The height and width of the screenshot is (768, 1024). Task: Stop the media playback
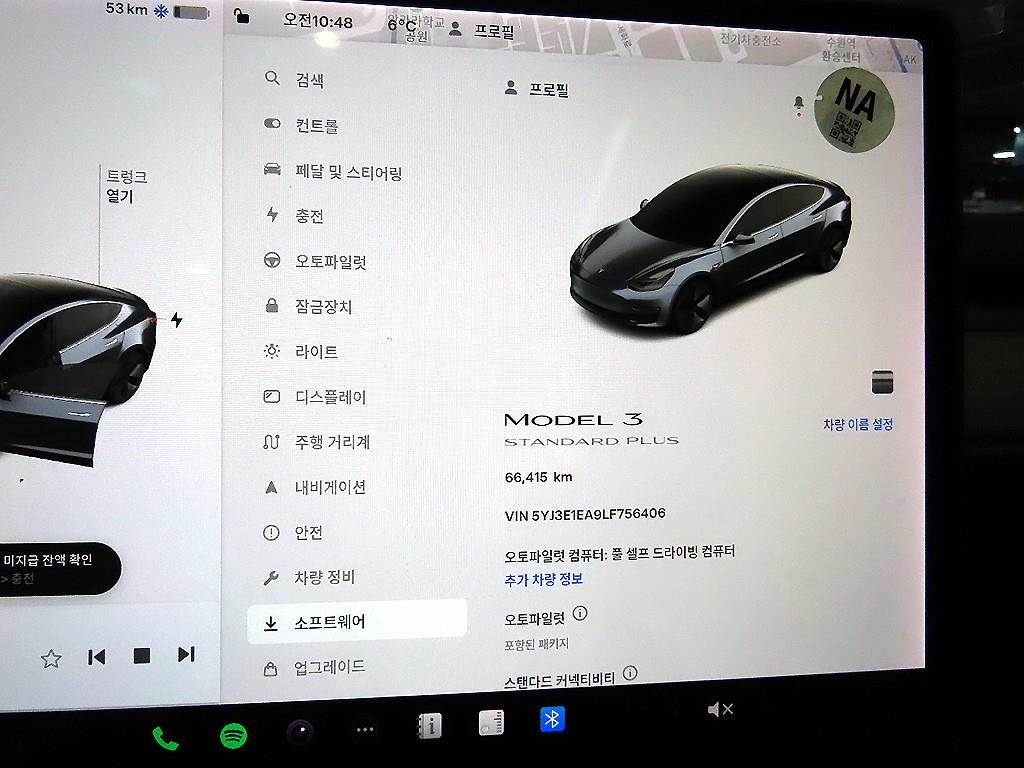click(x=142, y=656)
